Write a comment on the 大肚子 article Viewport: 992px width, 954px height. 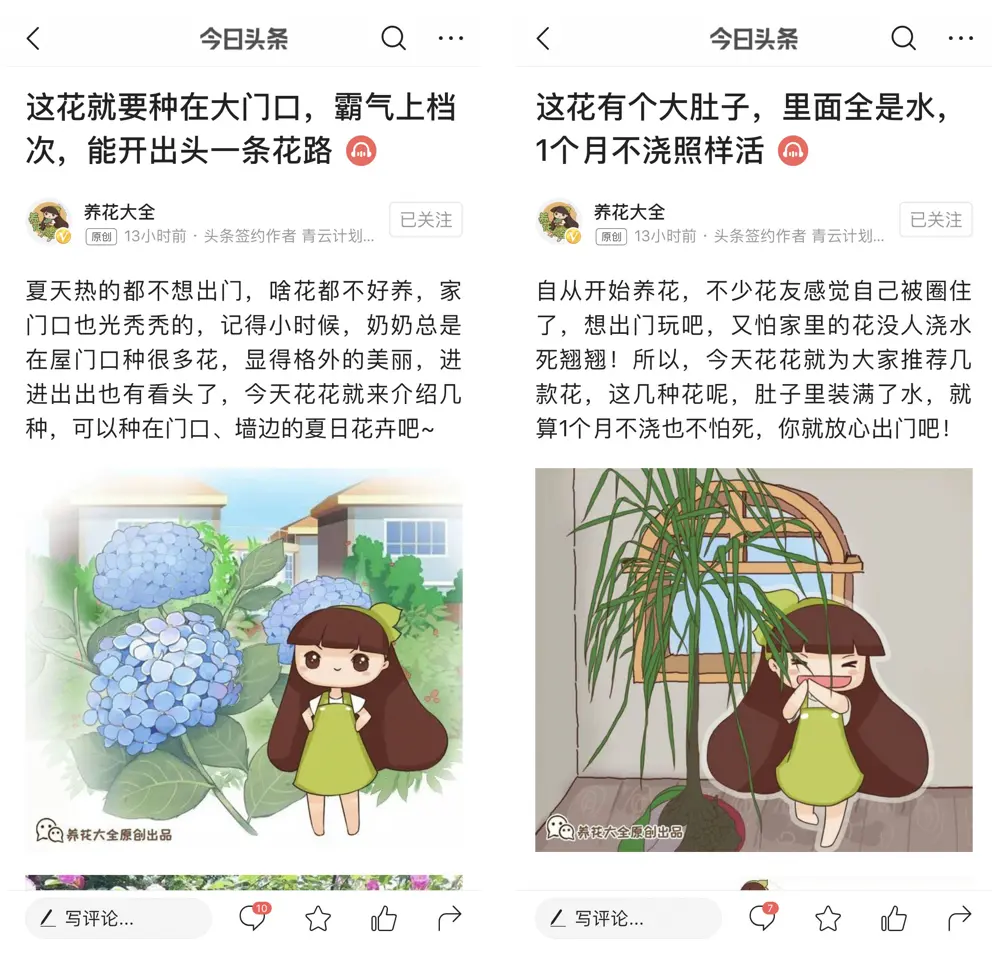628,918
